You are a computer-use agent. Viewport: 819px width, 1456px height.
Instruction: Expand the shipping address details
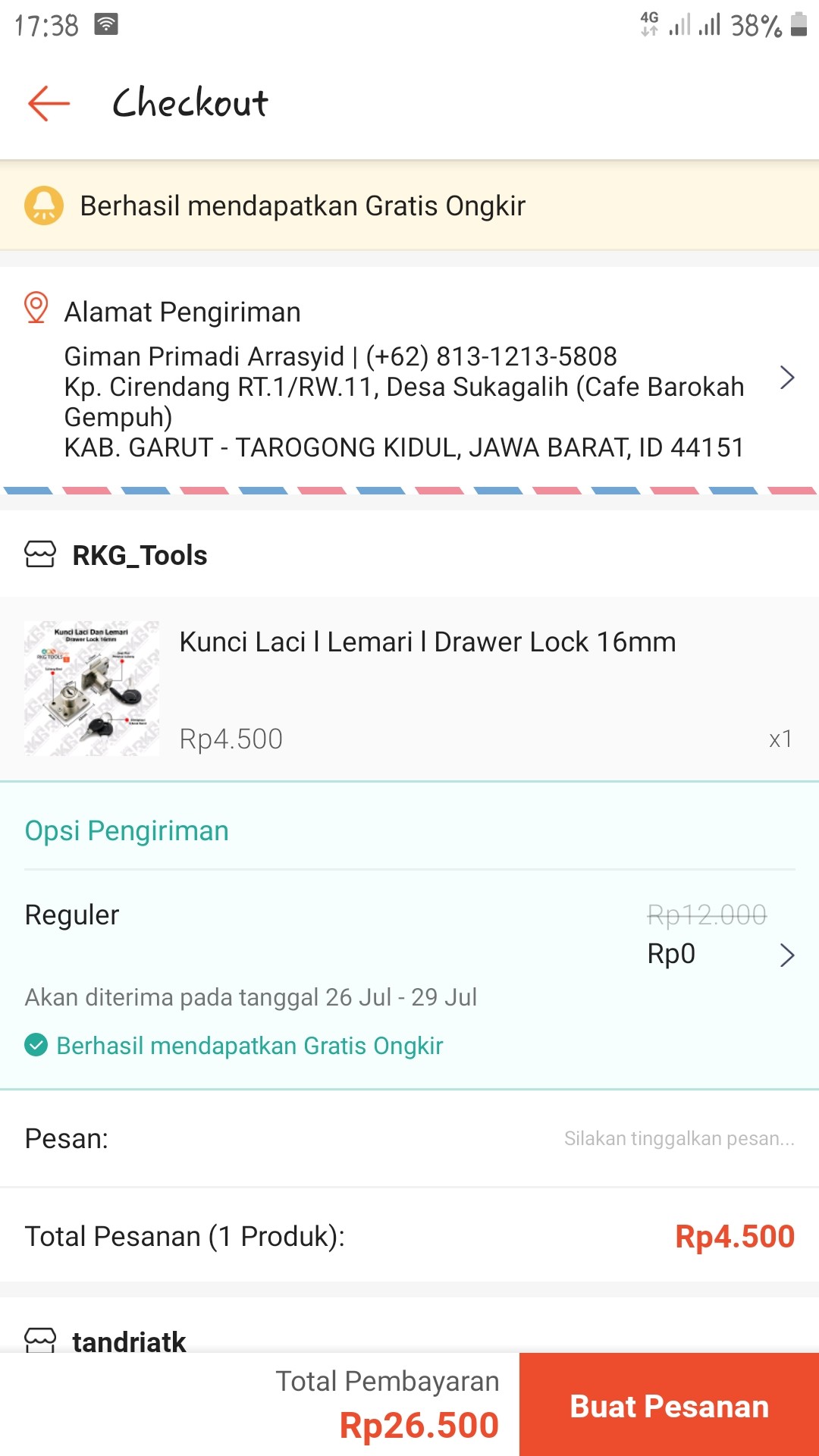point(788,377)
